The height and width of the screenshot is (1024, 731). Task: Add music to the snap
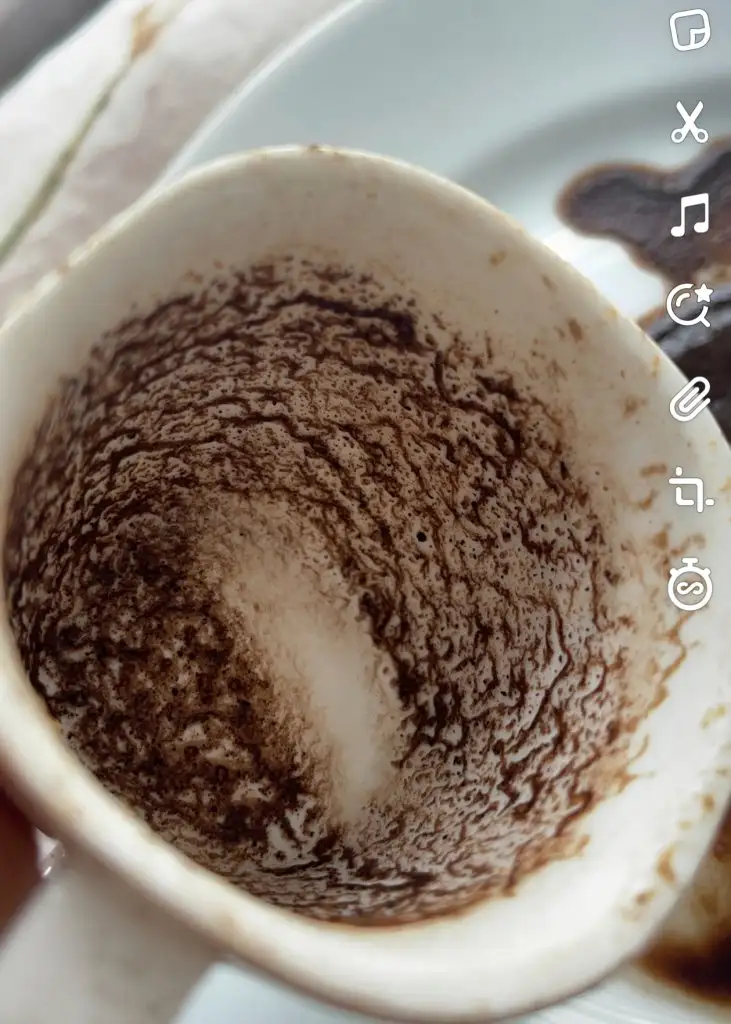click(x=689, y=215)
